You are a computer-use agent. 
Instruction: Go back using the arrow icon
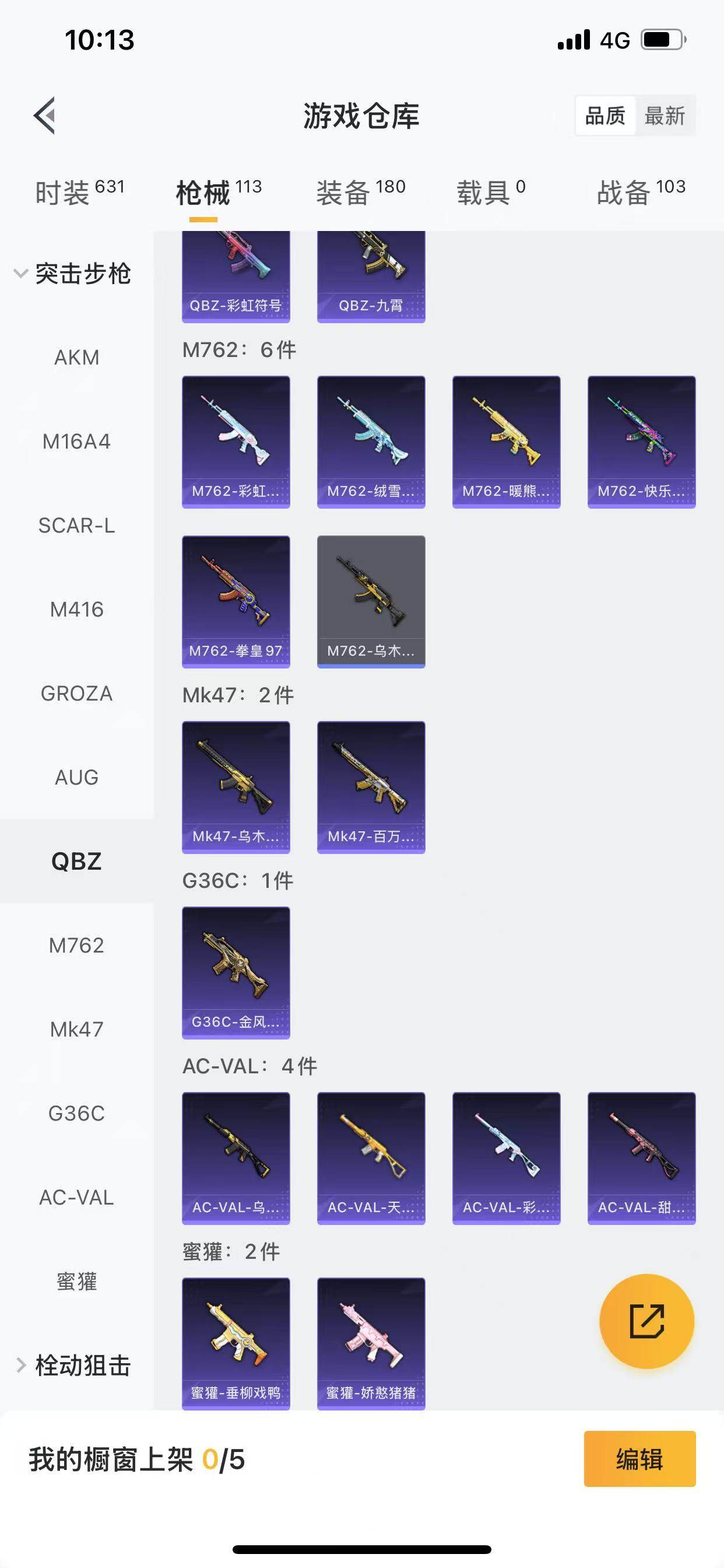pyautogui.click(x=44, y=115)
